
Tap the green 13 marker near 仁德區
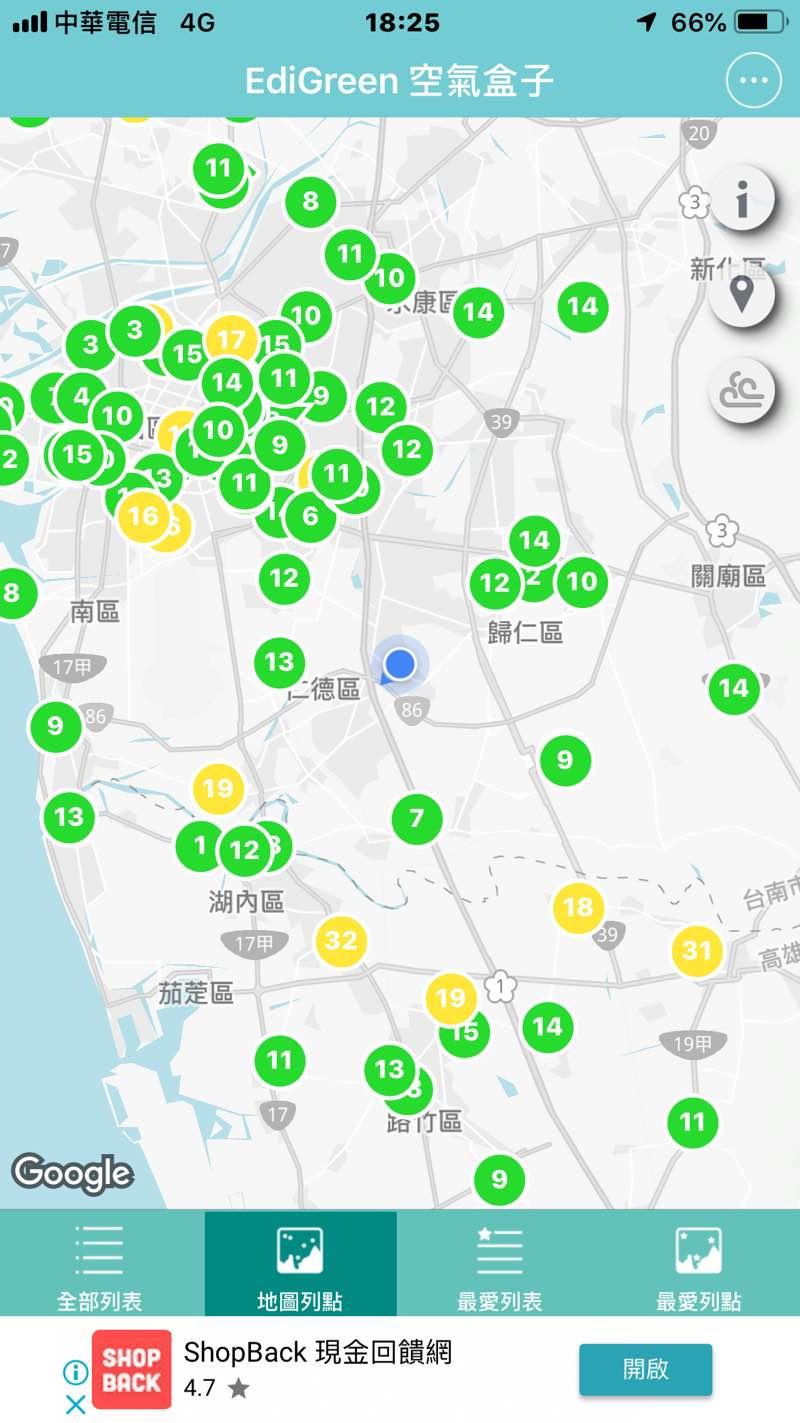pyautogui.click(x=279, y=661)
